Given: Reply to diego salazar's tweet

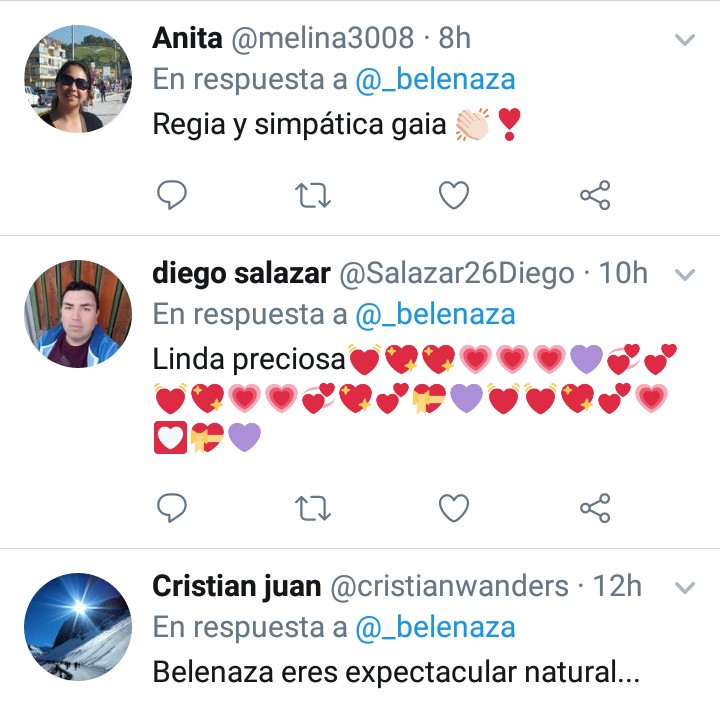Looking at the screenshot, I should coord(172,508).
